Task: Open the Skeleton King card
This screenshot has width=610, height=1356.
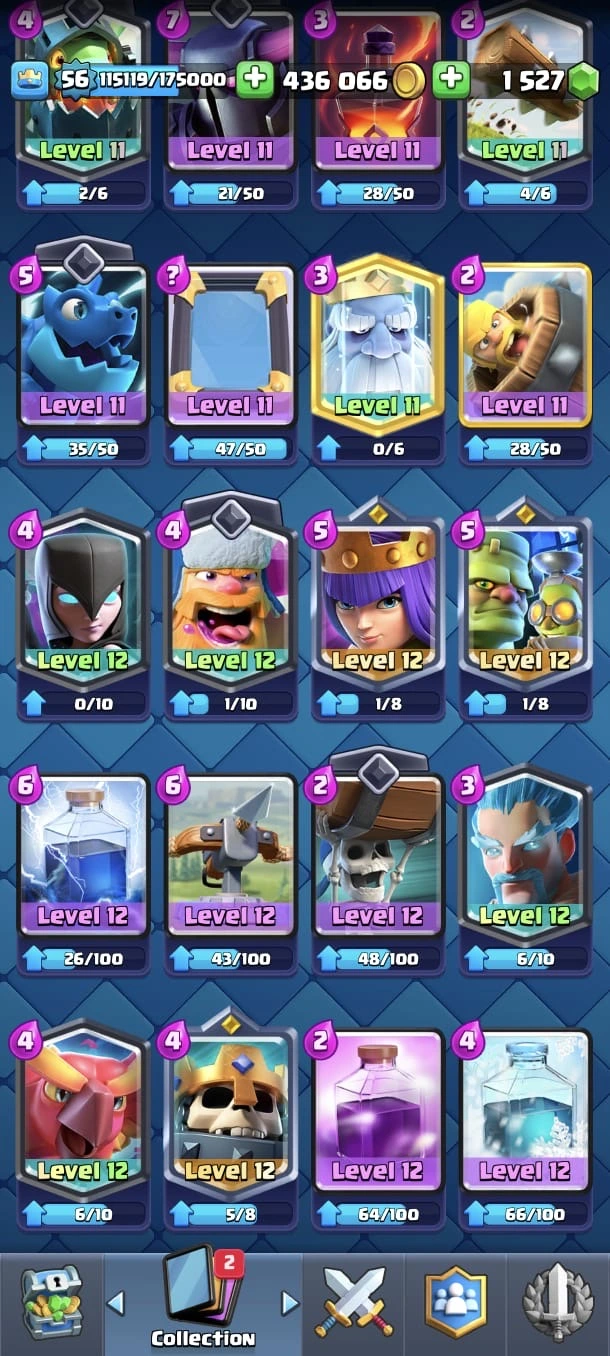Action: point(230,1110)
